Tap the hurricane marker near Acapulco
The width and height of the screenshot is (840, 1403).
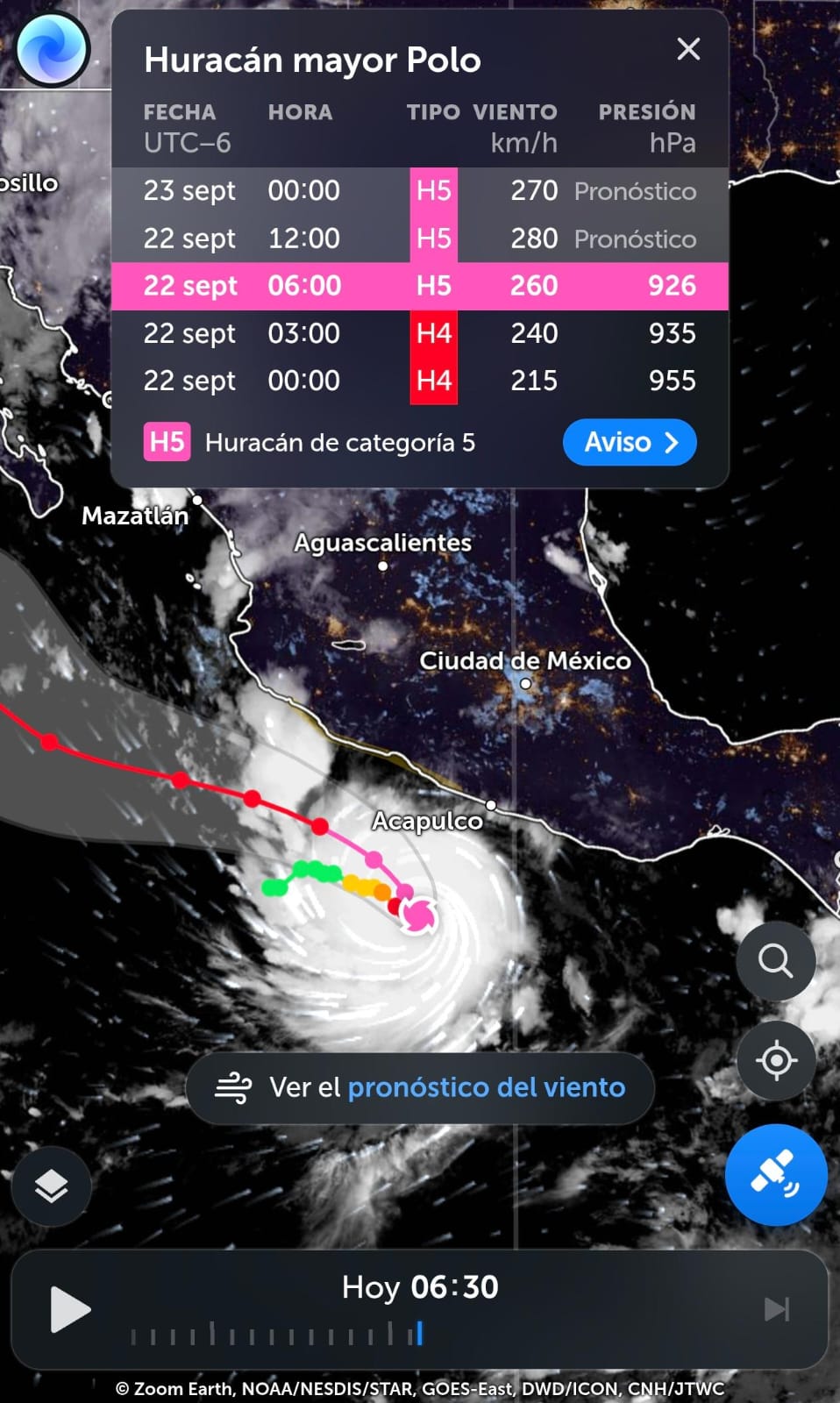point(417,915)
